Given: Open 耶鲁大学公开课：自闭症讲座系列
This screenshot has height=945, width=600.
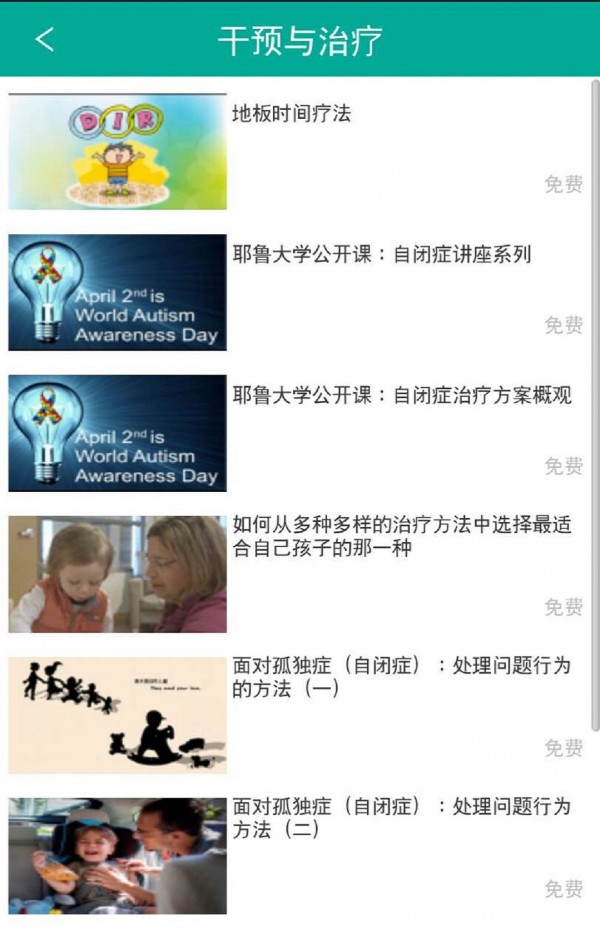Looking at the screenshot, I should [x=381, y=255].
